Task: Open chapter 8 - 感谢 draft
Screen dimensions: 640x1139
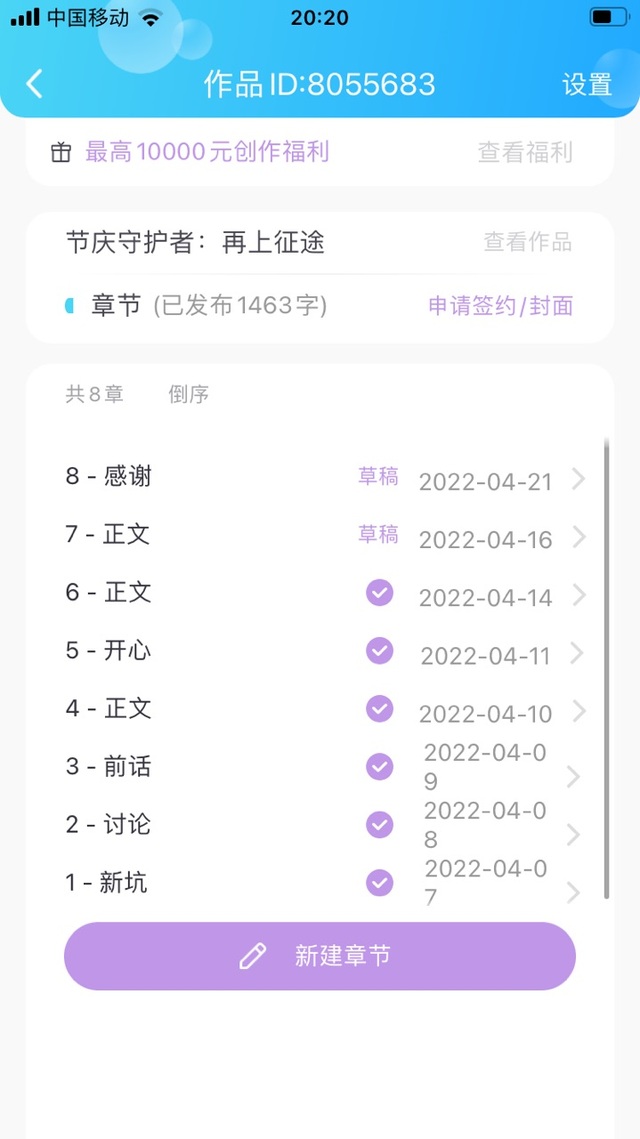Action: click(320, 478)
